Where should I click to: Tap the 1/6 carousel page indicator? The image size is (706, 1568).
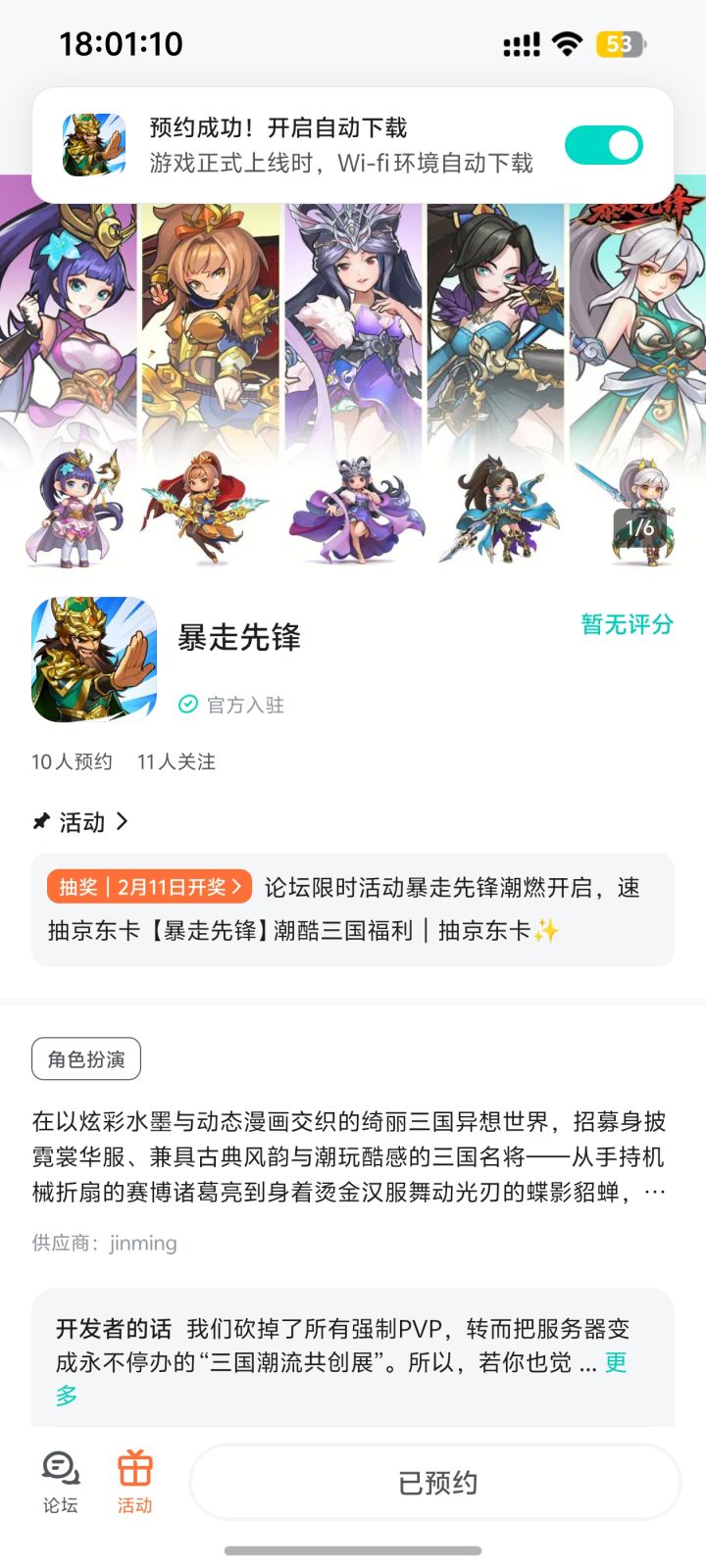click(x=641, y=527)
